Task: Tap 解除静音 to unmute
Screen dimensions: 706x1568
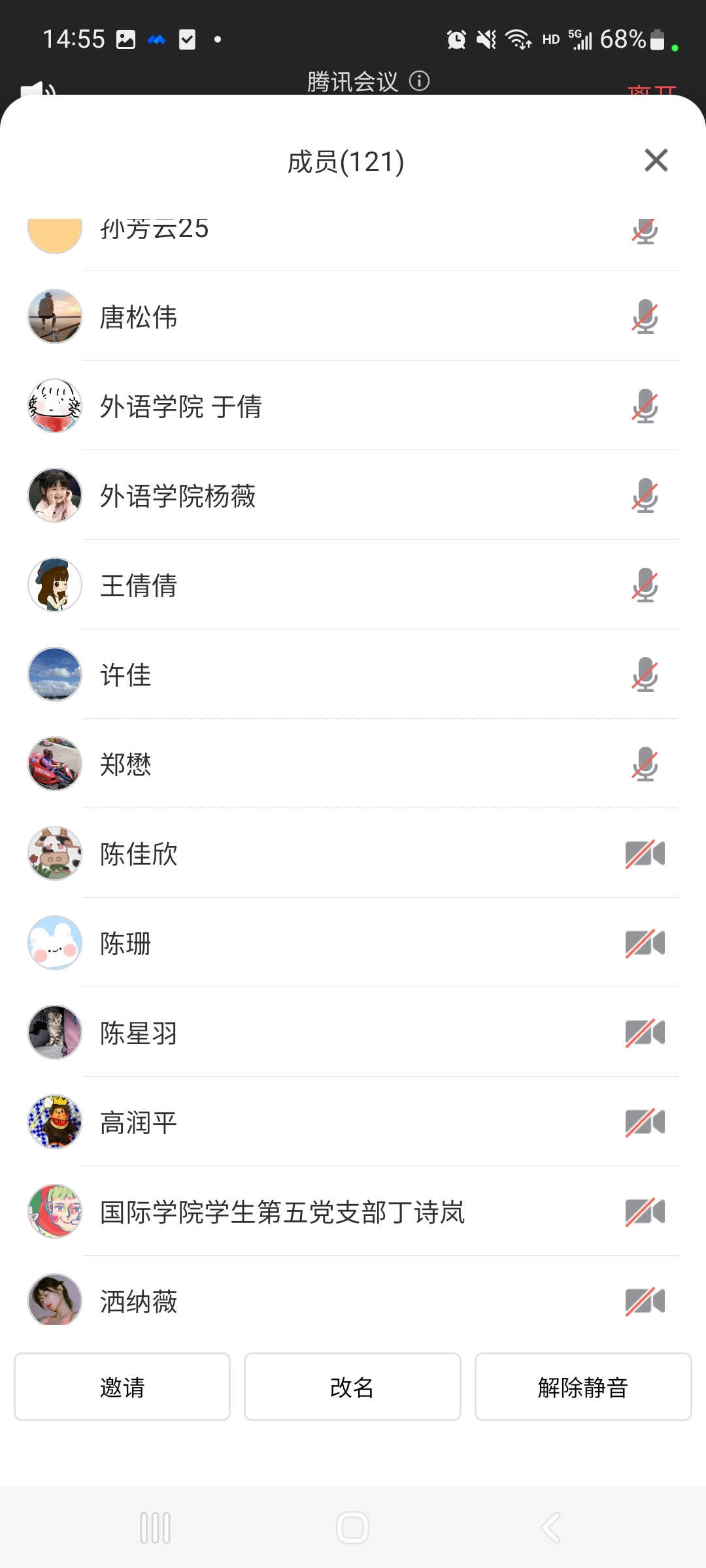Action: pos(582,1386)
